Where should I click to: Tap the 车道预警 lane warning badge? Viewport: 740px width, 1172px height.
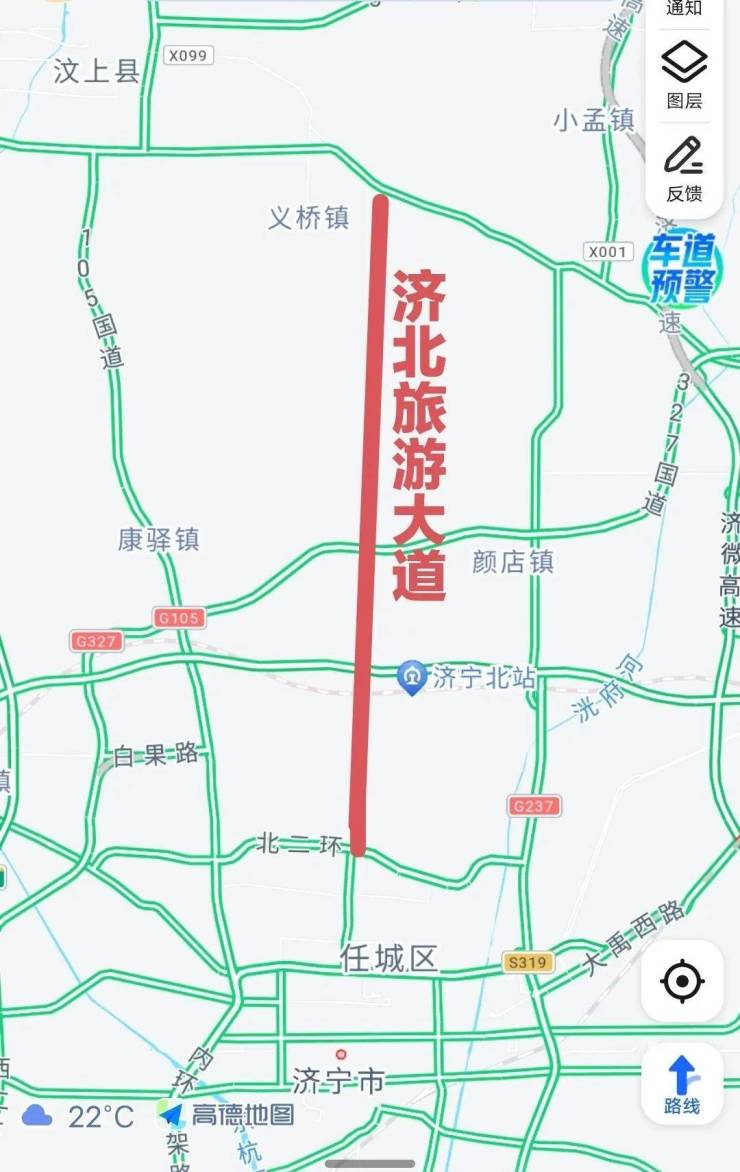[x=683, y=269]
